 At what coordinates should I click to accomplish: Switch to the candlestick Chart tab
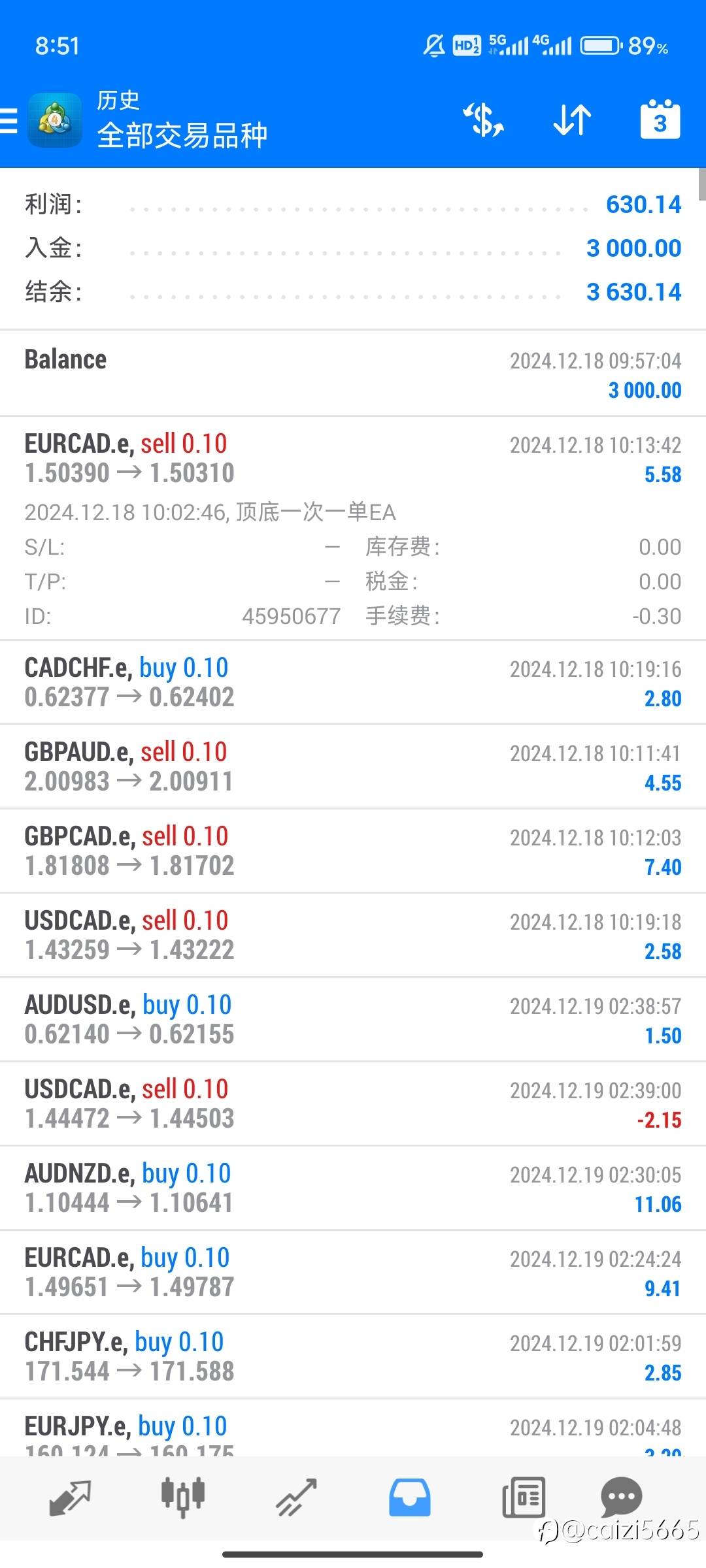pyautogui.click(x=183, y=1497)
